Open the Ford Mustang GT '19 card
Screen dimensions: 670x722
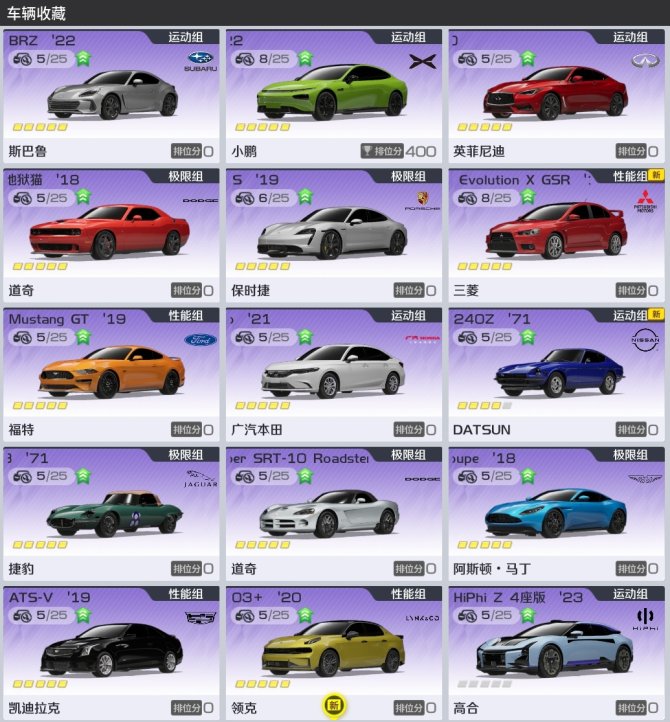[x=111, y=373]
